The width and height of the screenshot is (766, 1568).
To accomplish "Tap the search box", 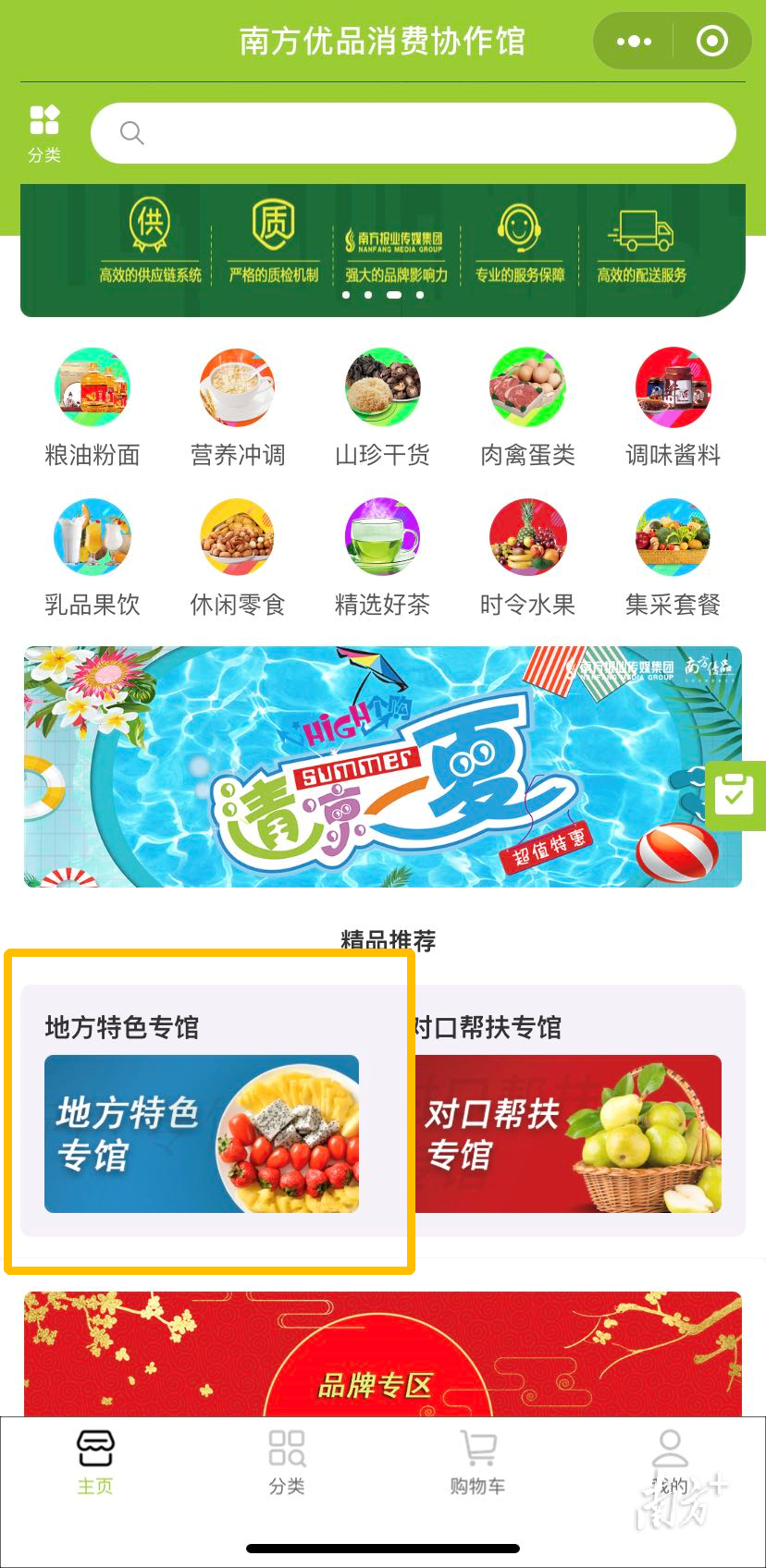I will click(413, 133).
